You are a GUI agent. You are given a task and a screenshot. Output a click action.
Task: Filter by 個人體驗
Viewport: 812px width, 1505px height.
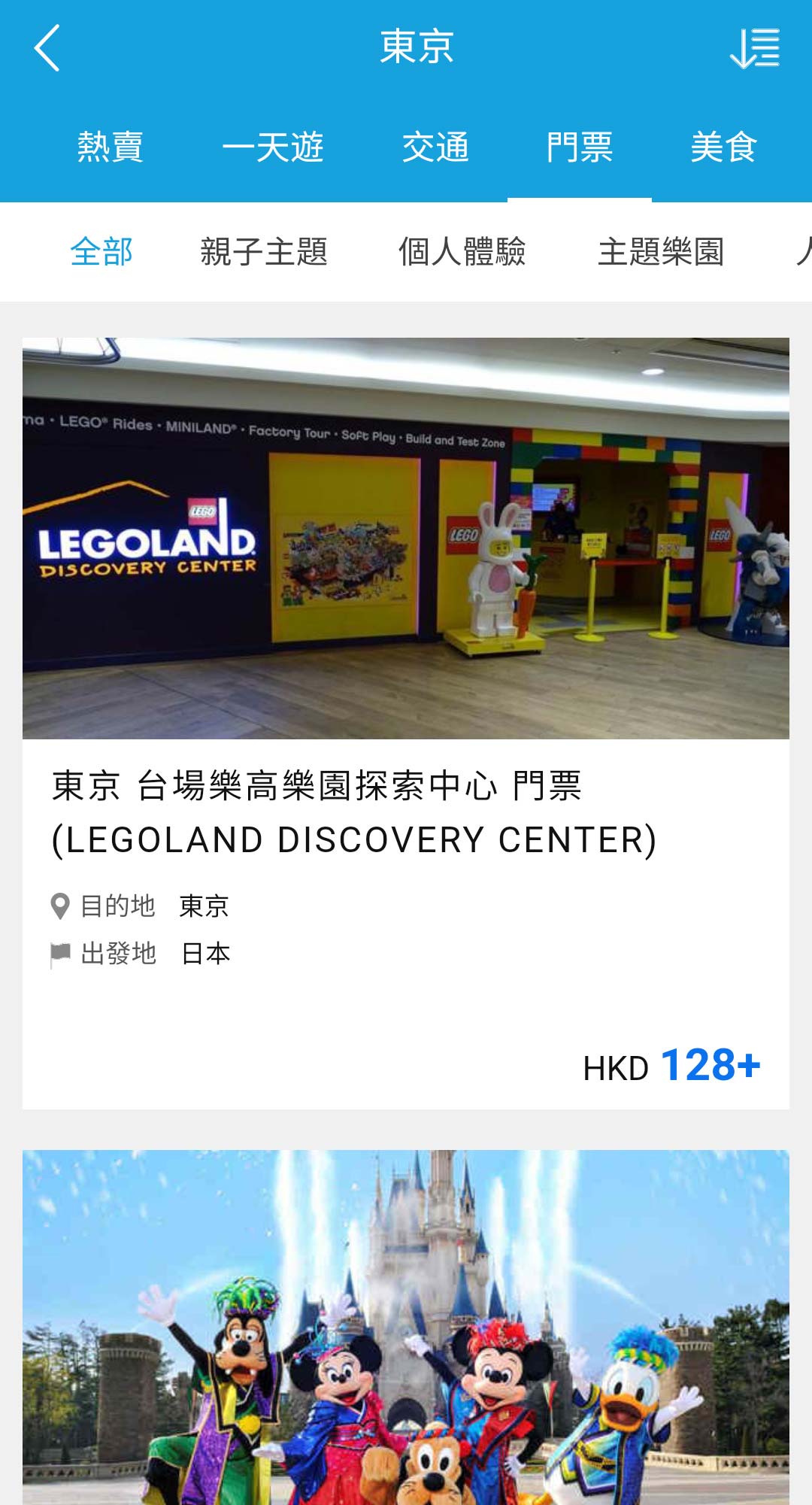pyautogui.click(x=462, y=252)
